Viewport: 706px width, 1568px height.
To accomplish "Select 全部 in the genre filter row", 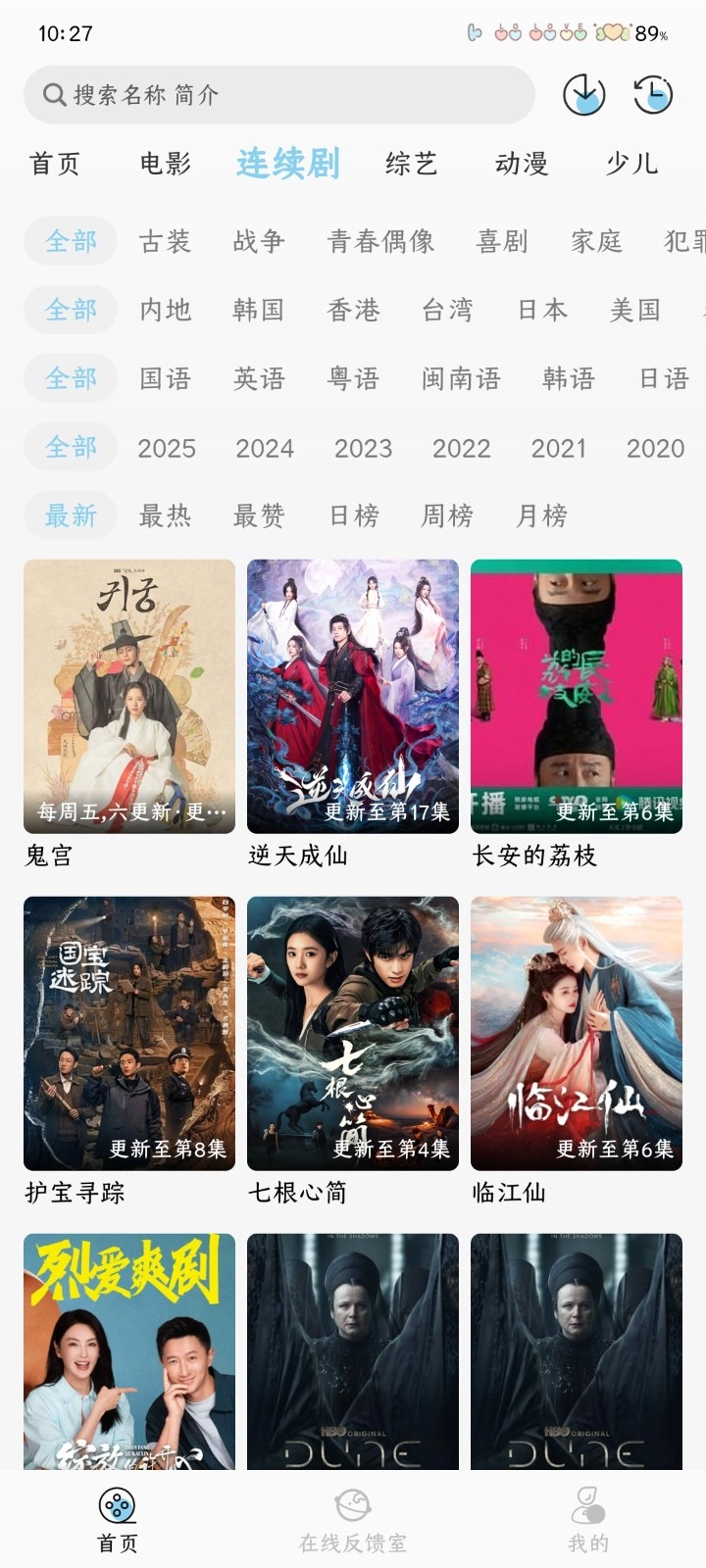I will 70,241.
